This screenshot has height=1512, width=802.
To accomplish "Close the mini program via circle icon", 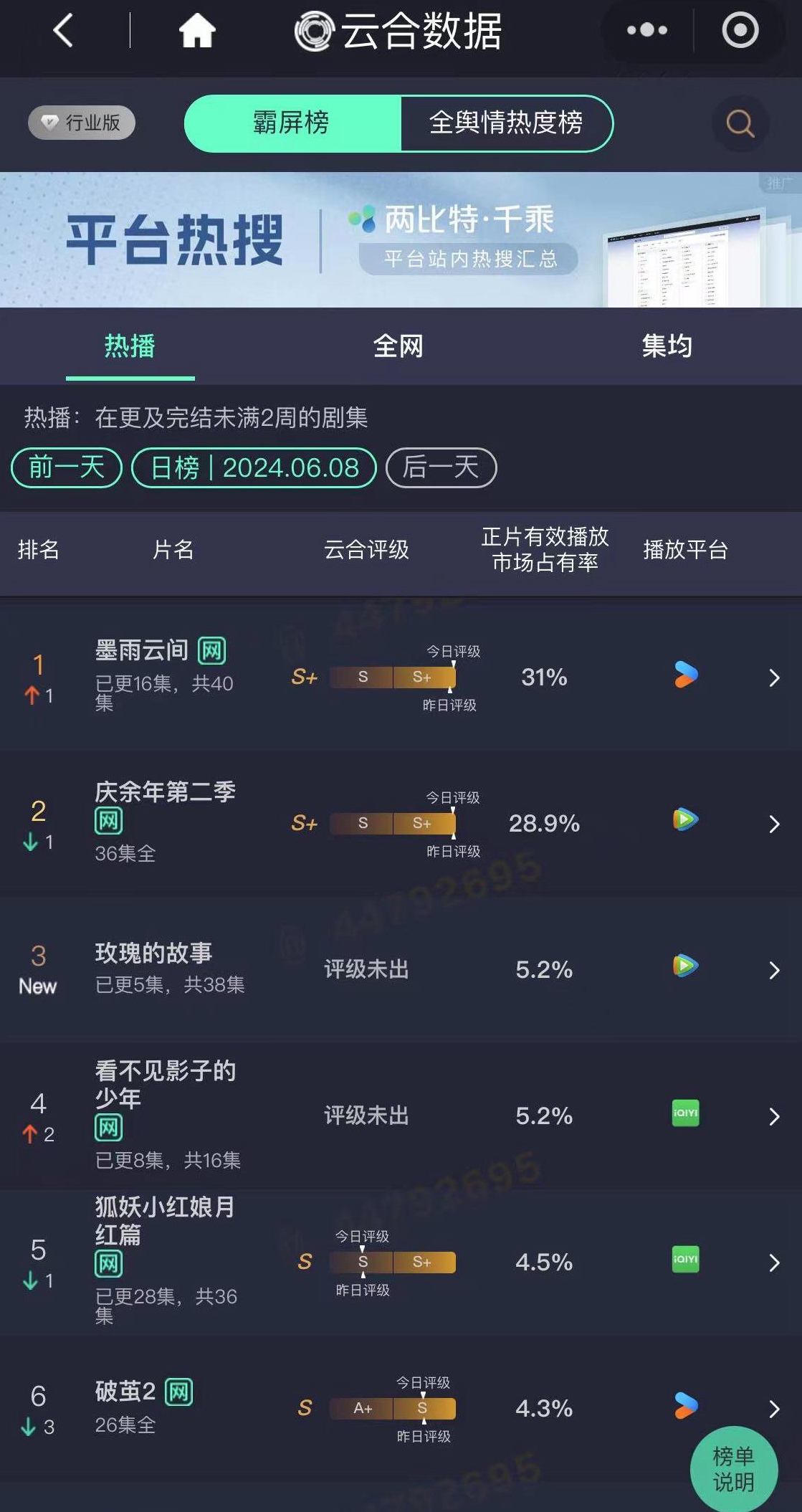I will 740,30.
